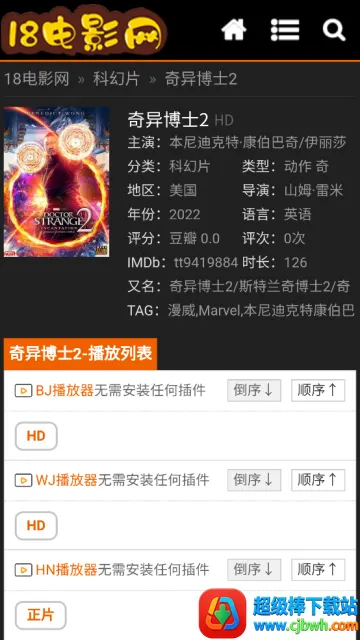360x640 pixels.
Task: Play the HD episode under WJ播放器
Action: tap(36, 525)
